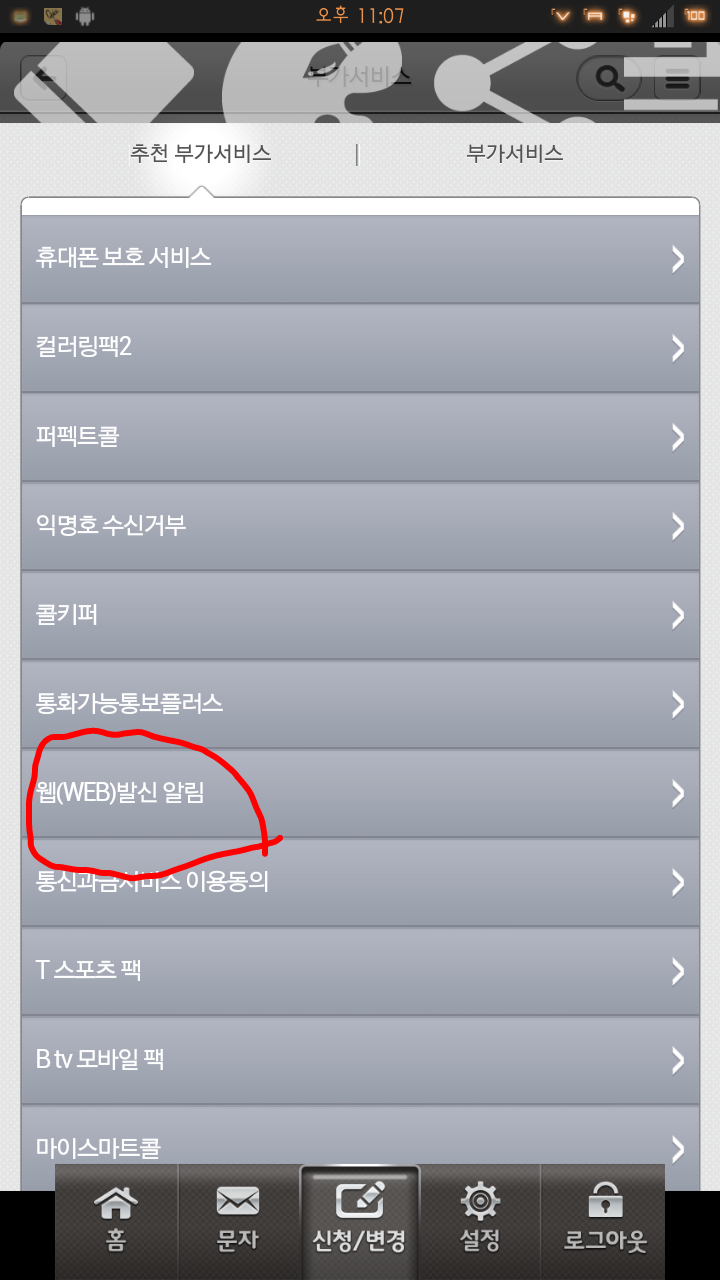Open 마이스마트콜 row

point(360,1147)
